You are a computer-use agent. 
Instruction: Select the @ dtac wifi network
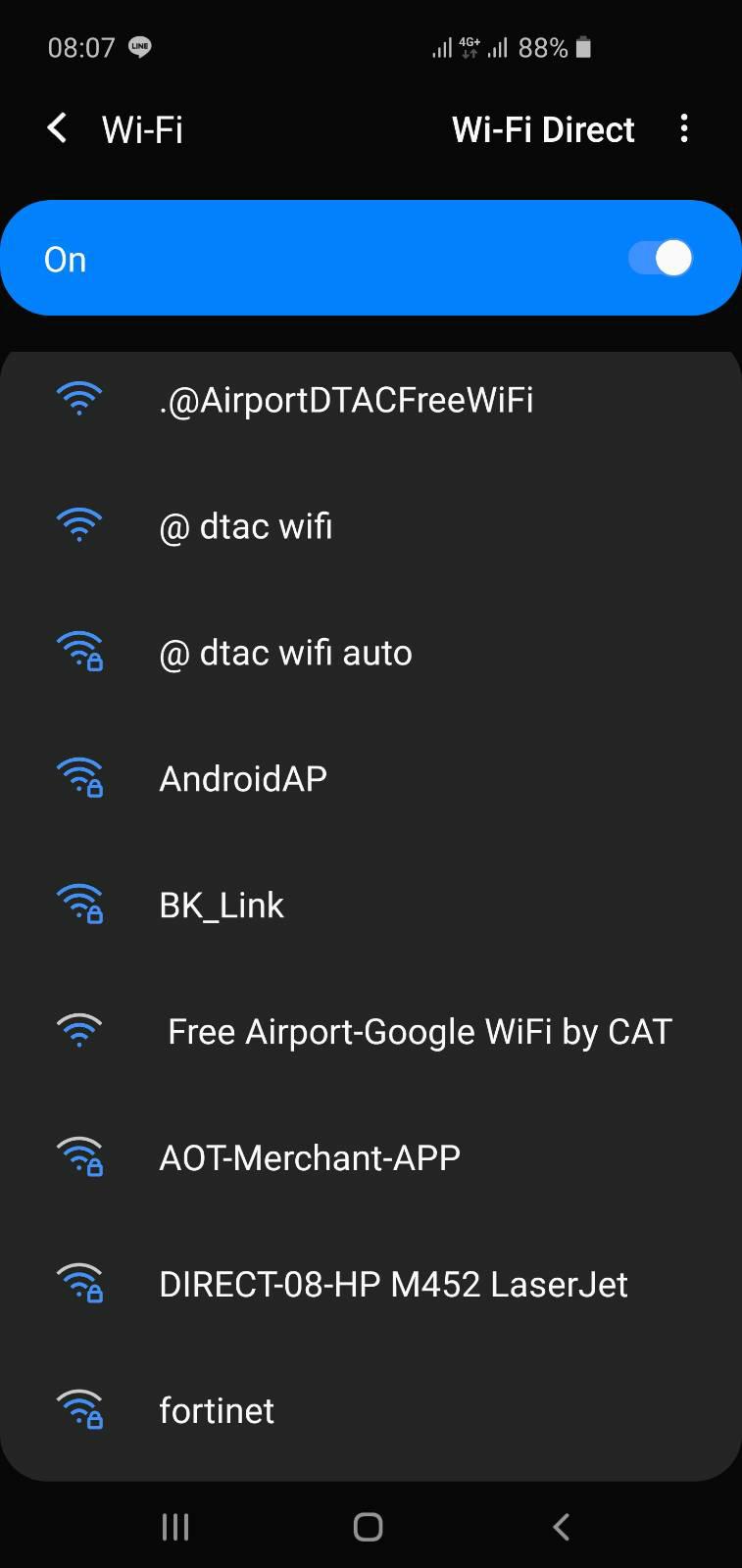371,526
